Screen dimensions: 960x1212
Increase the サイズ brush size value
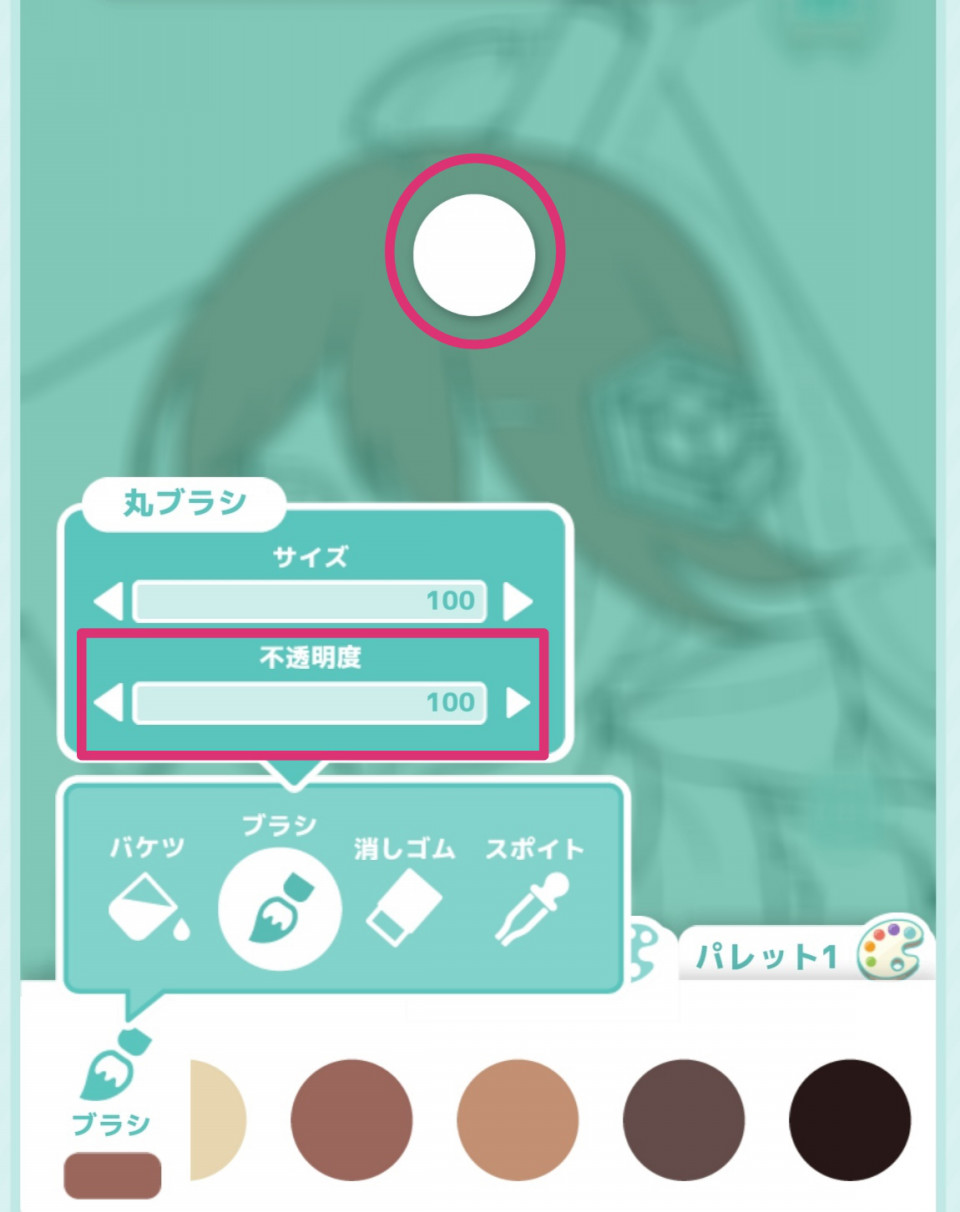click(x=517, y=603)
